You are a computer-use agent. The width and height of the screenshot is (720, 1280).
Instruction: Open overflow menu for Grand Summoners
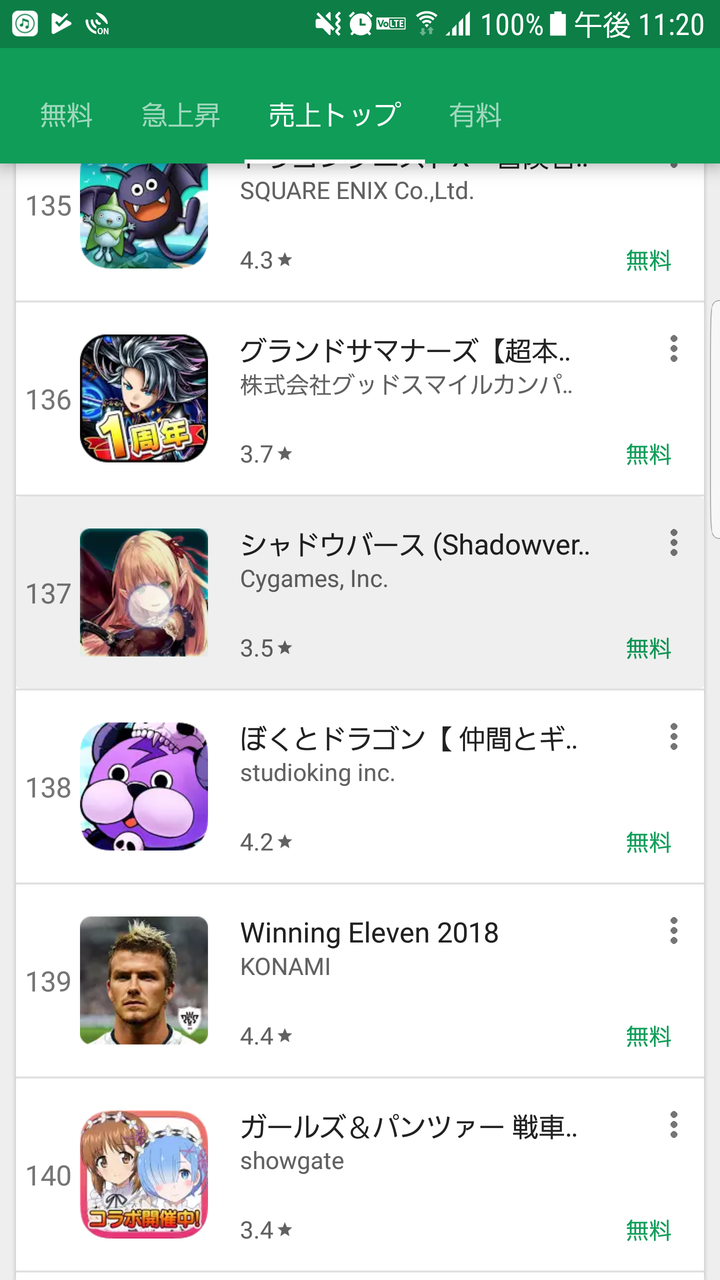click(x=674, y=349)
